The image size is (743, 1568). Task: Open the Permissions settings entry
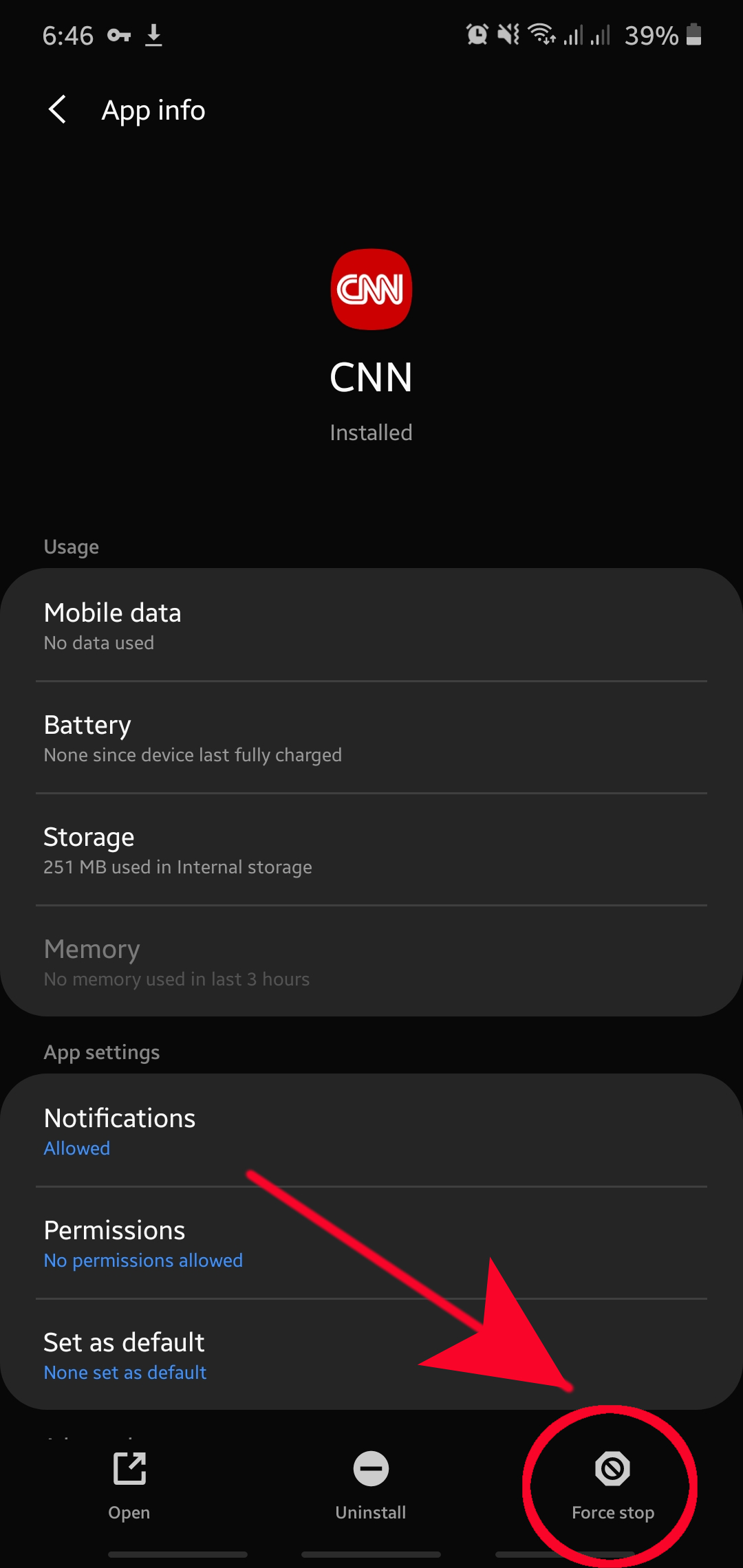point(114,1230)
